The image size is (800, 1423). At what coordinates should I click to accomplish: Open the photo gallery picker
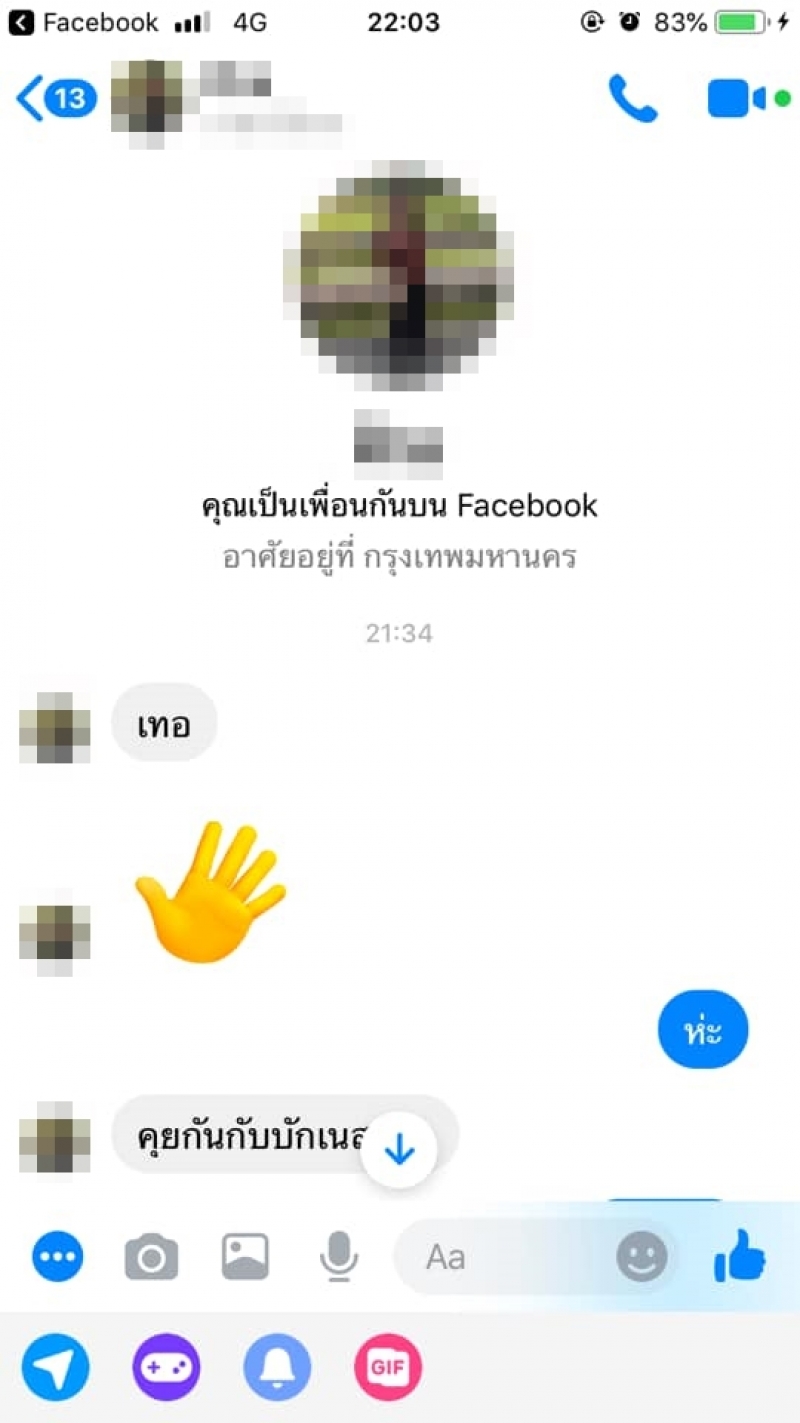pyautogui.click(x=245, y=1256)
